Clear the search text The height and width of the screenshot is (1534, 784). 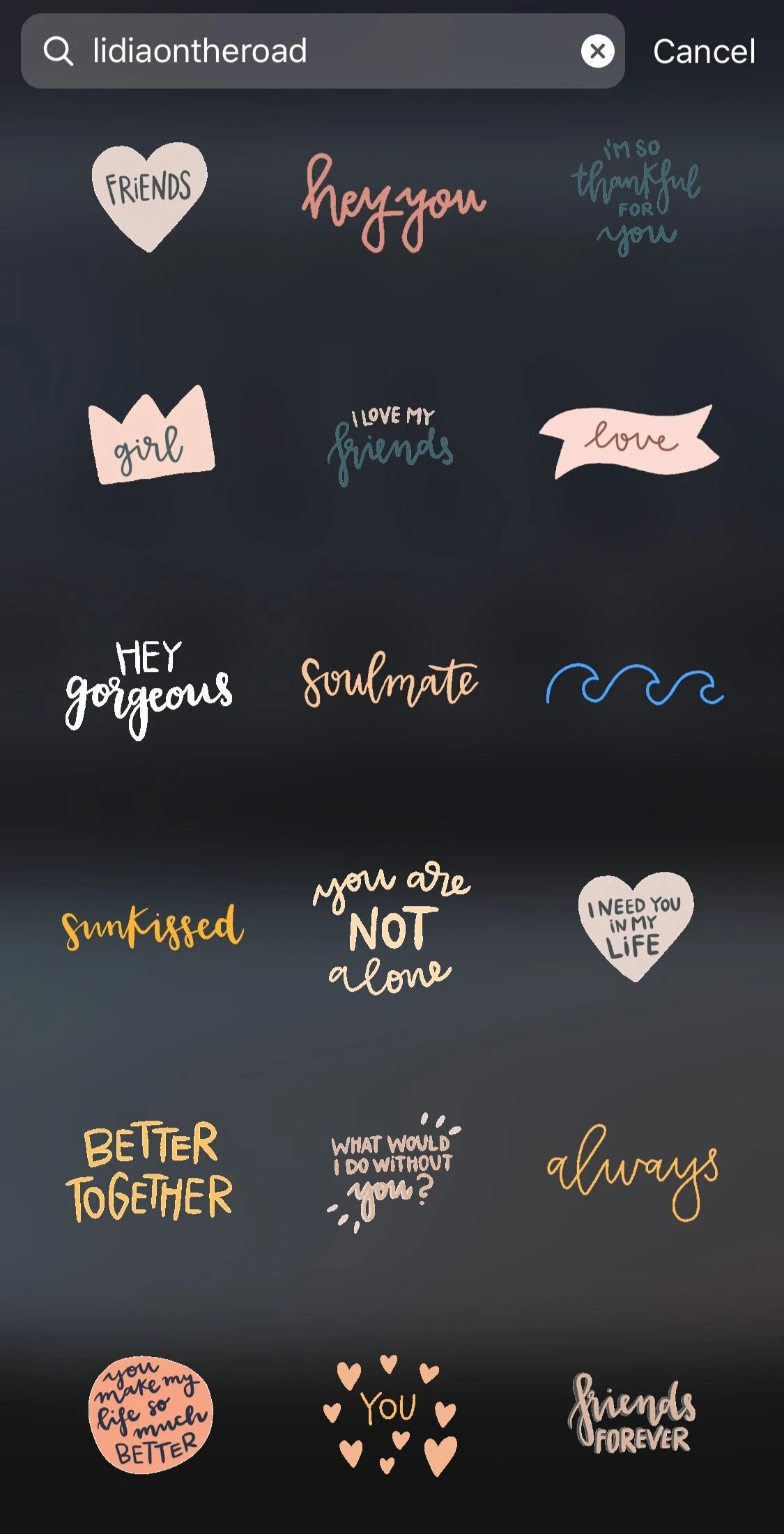[597, 51]
